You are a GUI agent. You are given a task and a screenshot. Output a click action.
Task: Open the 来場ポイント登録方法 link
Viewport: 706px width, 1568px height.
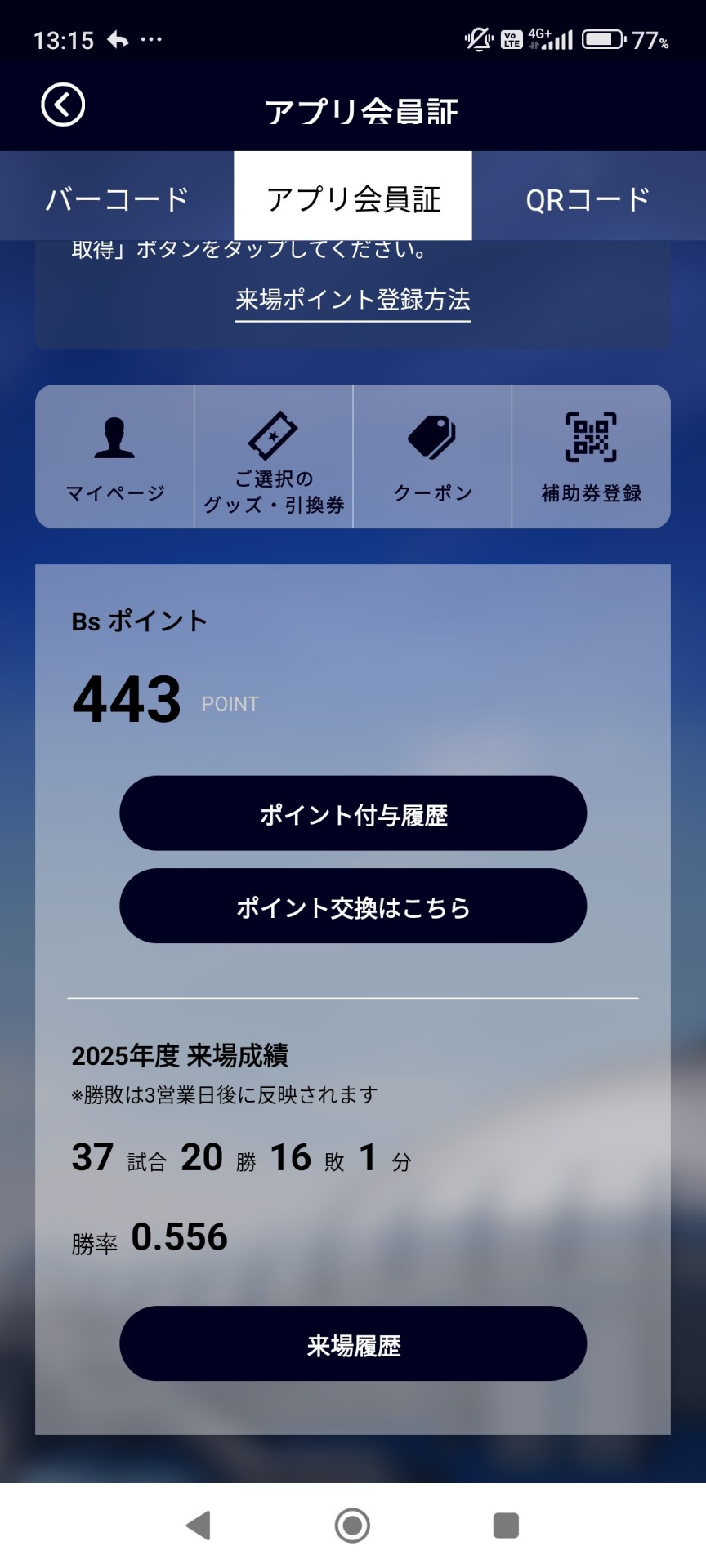click(x=353, y=300)
